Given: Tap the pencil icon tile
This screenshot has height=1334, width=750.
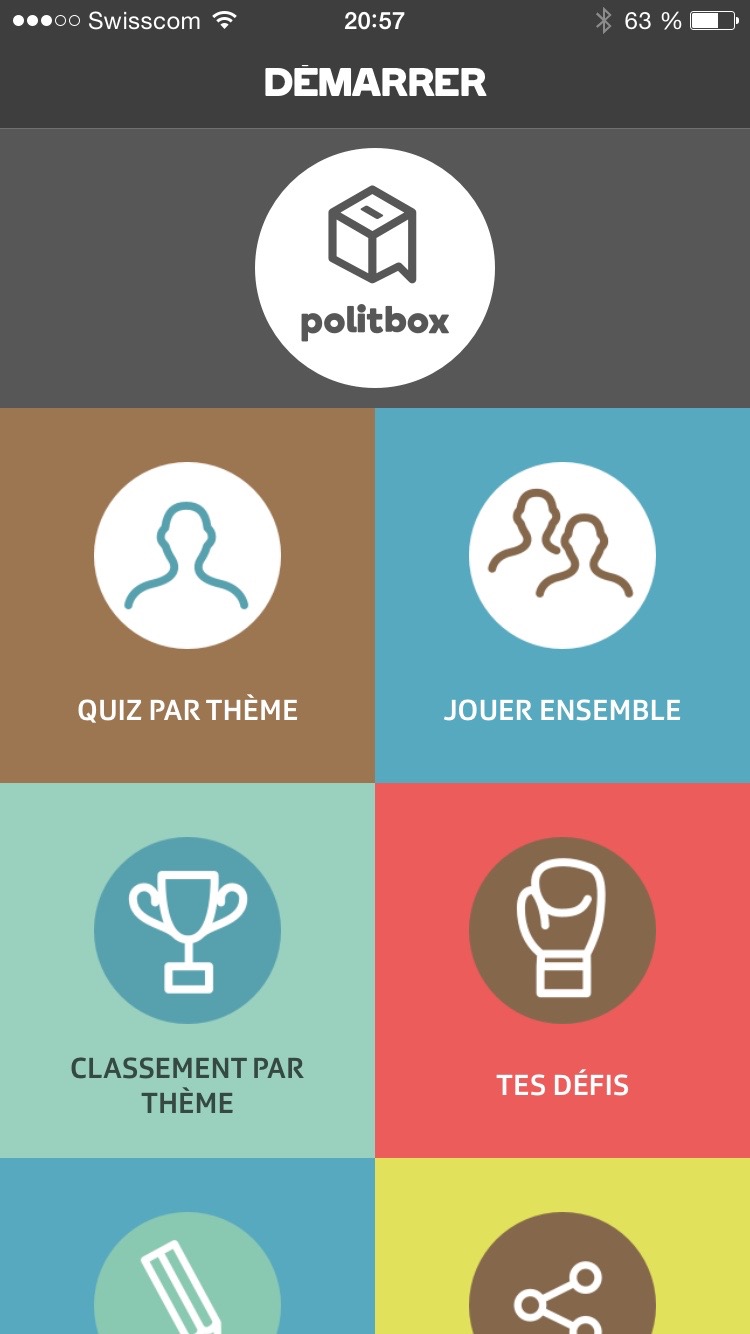Looking at the screenshot, I should click(x=187, y=1270).
